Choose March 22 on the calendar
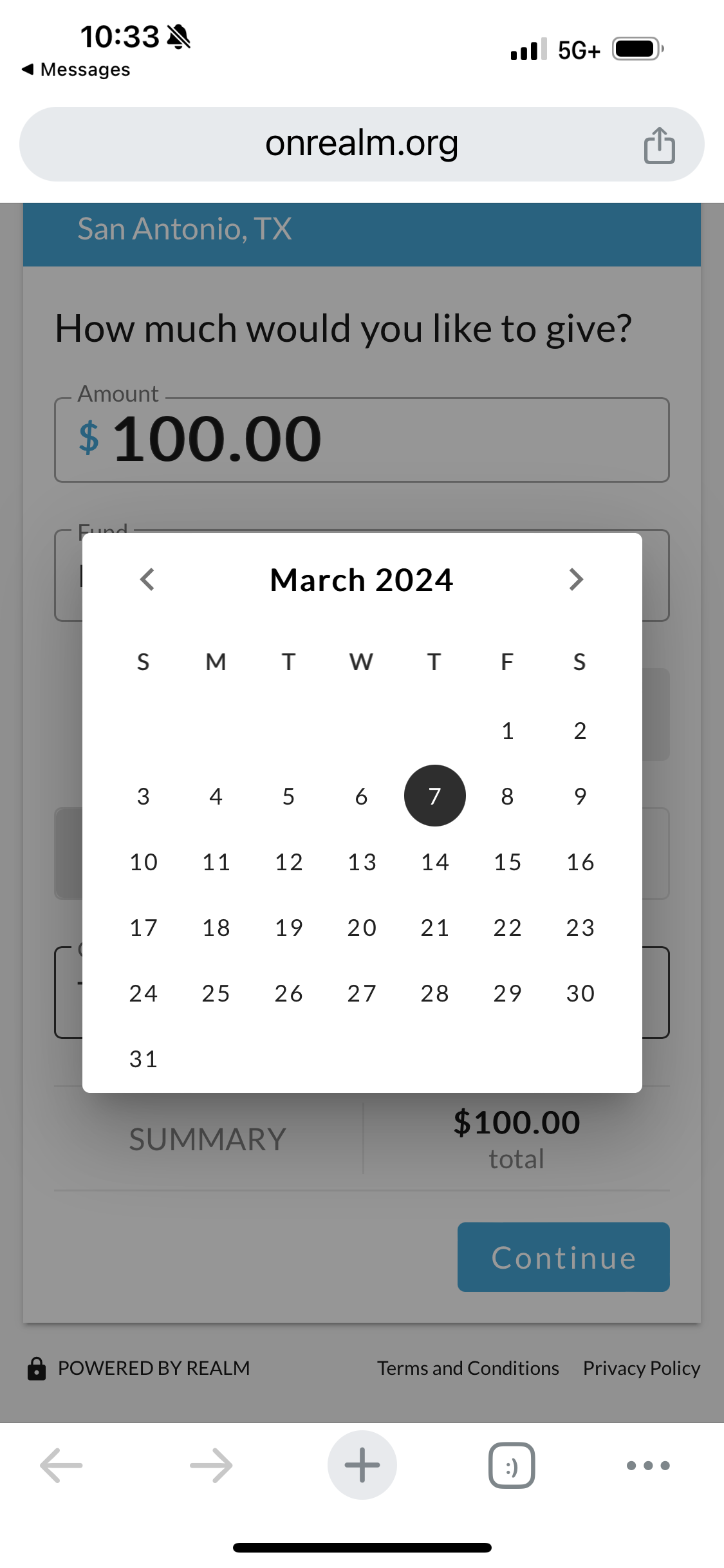Screen dimensions: 724x1568 pos(508,928)
